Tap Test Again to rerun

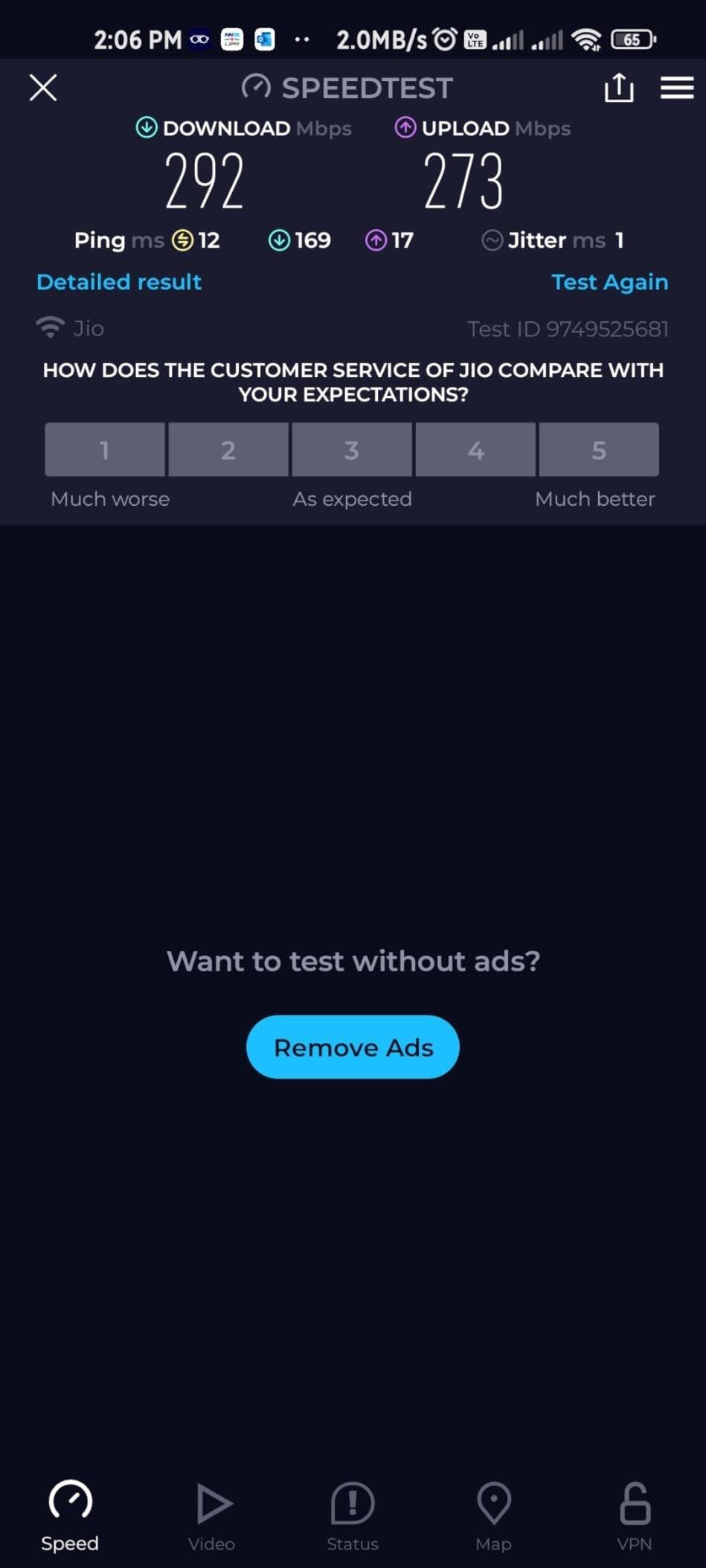(609, 282)
